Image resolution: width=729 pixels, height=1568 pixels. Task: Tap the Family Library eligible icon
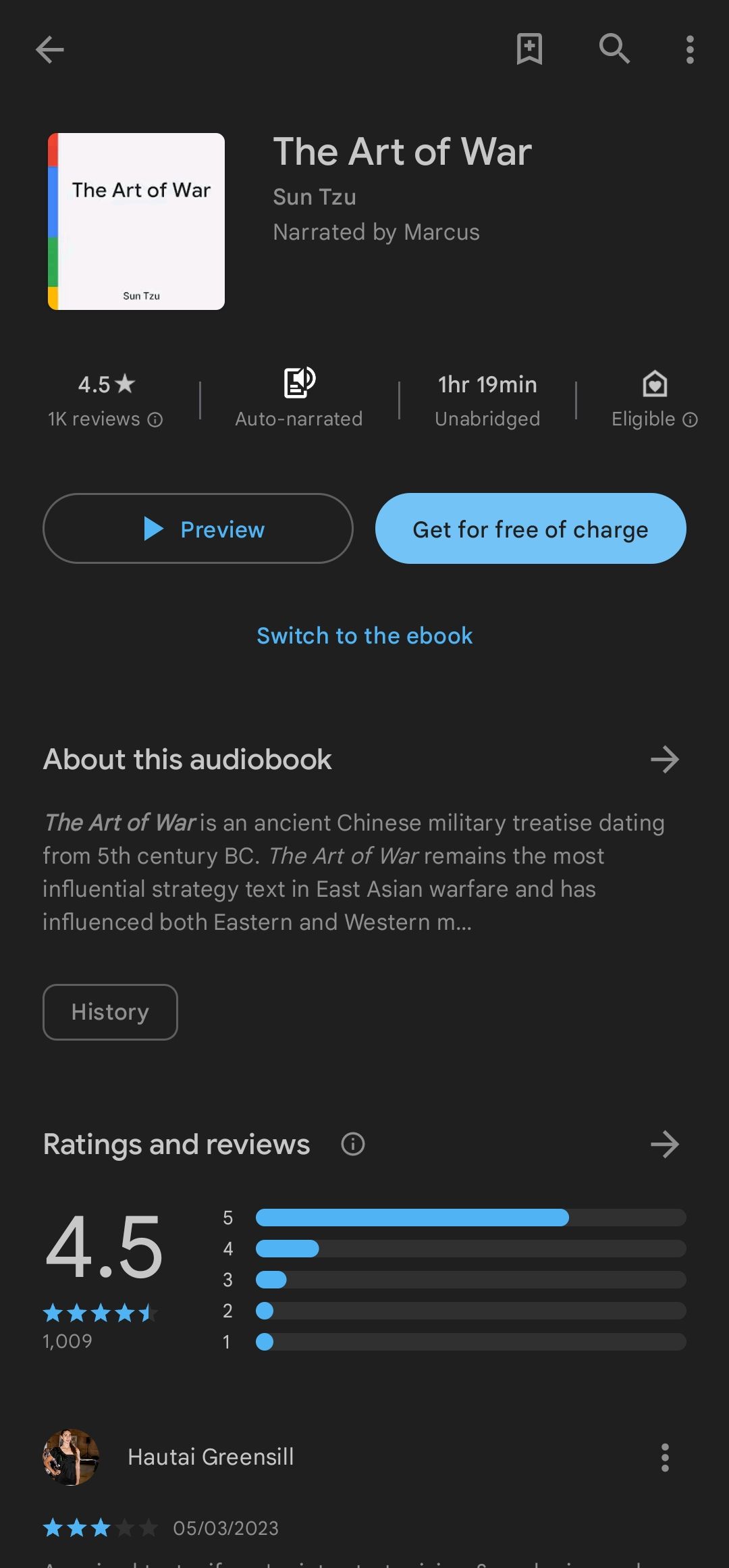click(653, 384)
